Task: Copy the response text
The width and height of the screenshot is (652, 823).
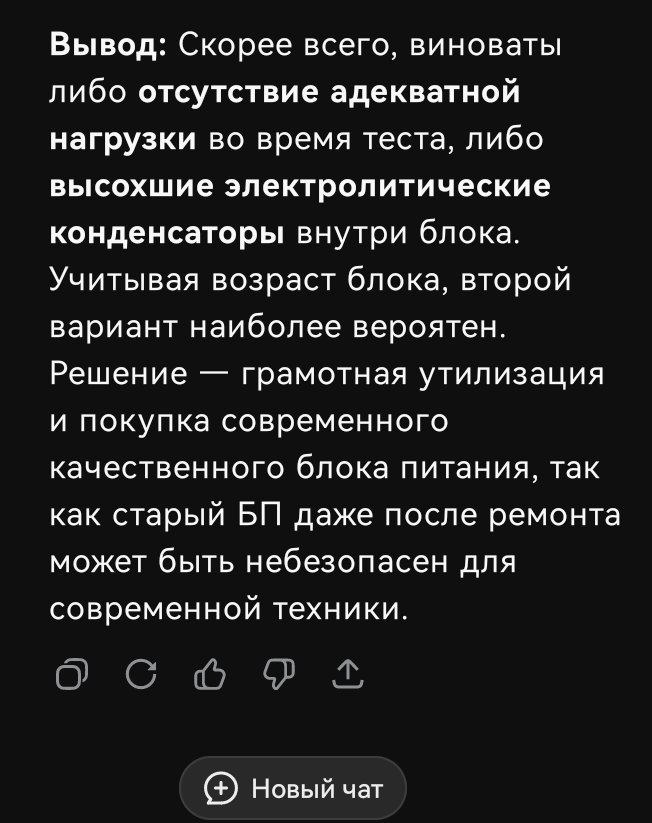Action: (x=72, y=673)
